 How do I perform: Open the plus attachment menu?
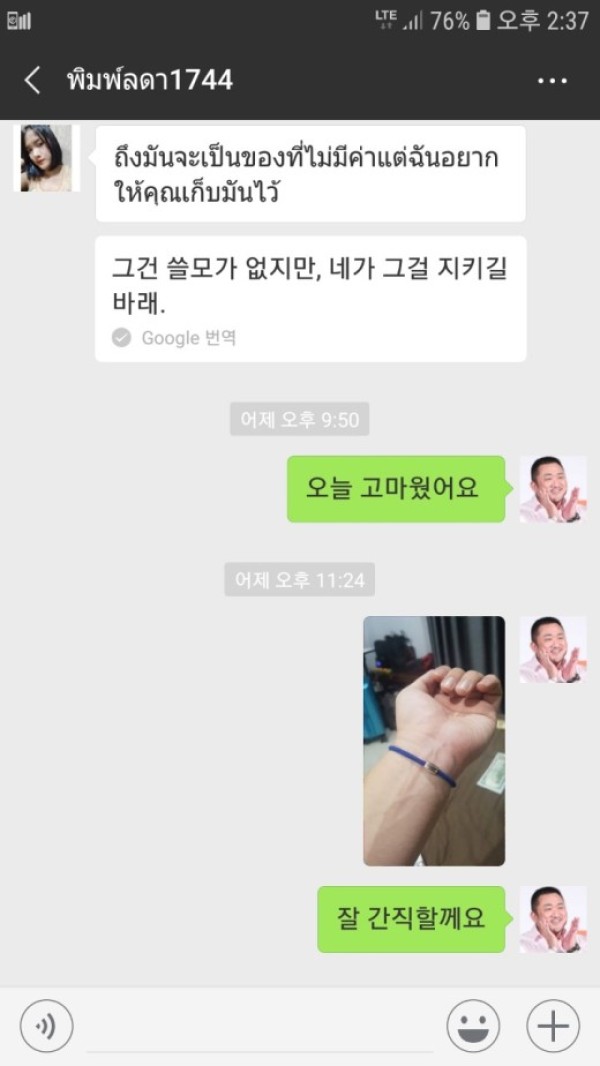coord(553,1026)
